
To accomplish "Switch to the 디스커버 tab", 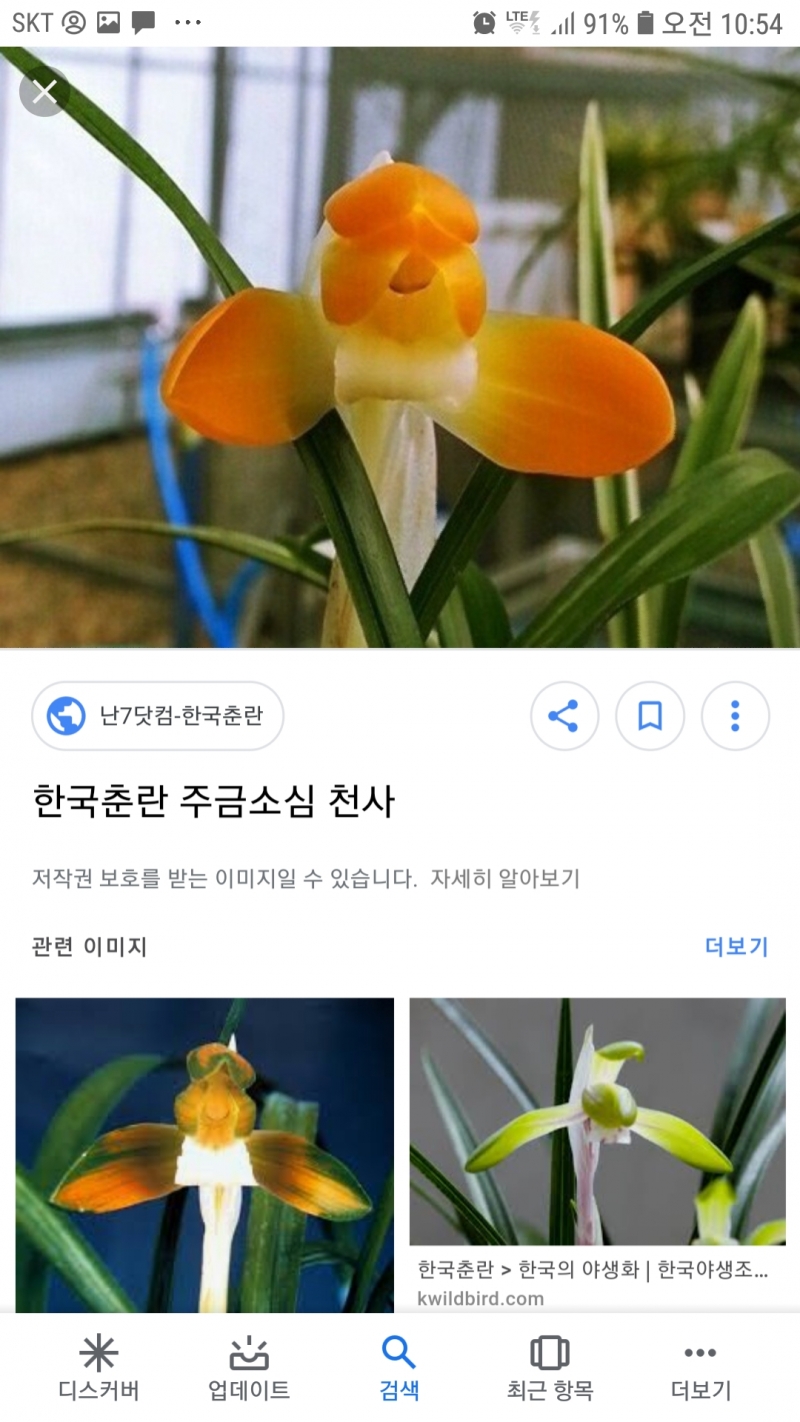I will point(98,1368).
